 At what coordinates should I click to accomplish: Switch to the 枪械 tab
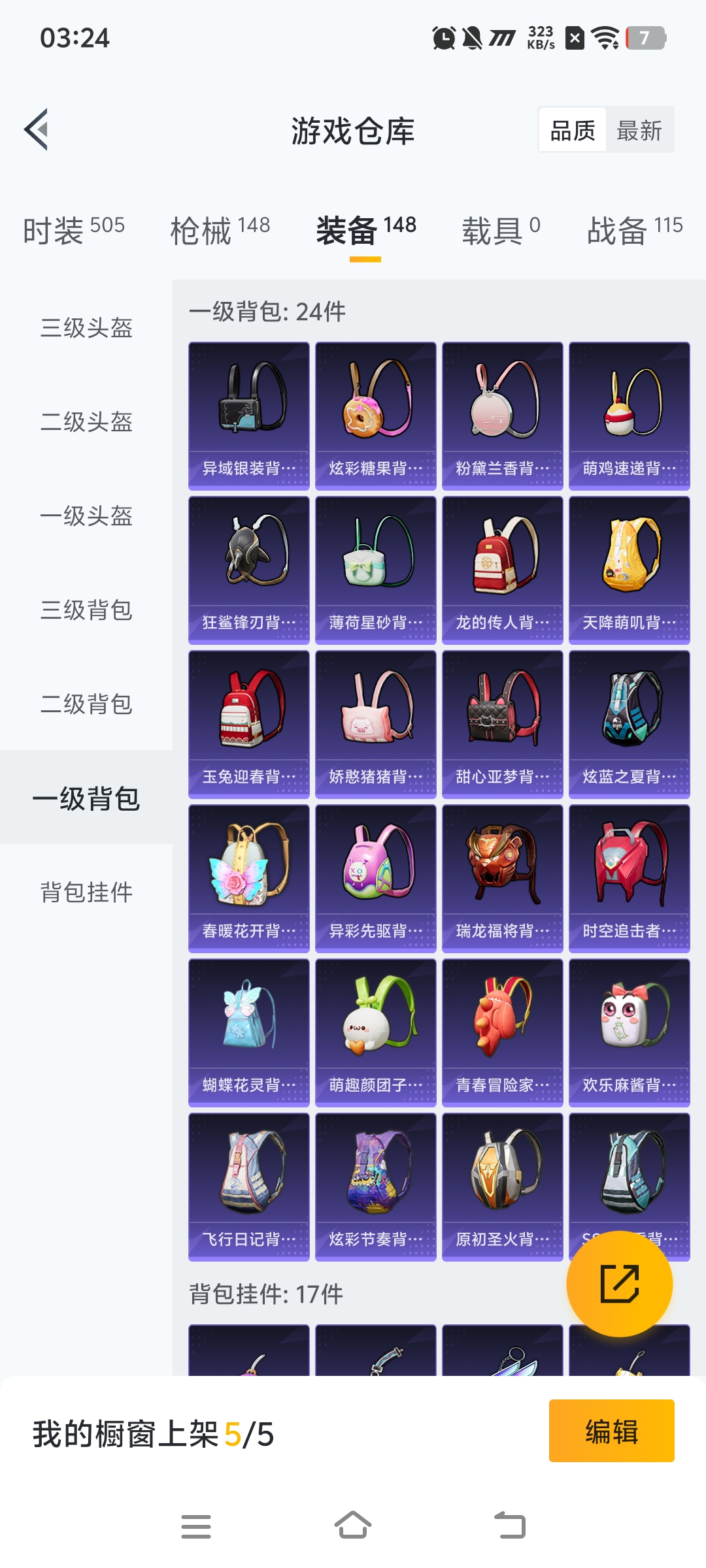pos(220,230)
